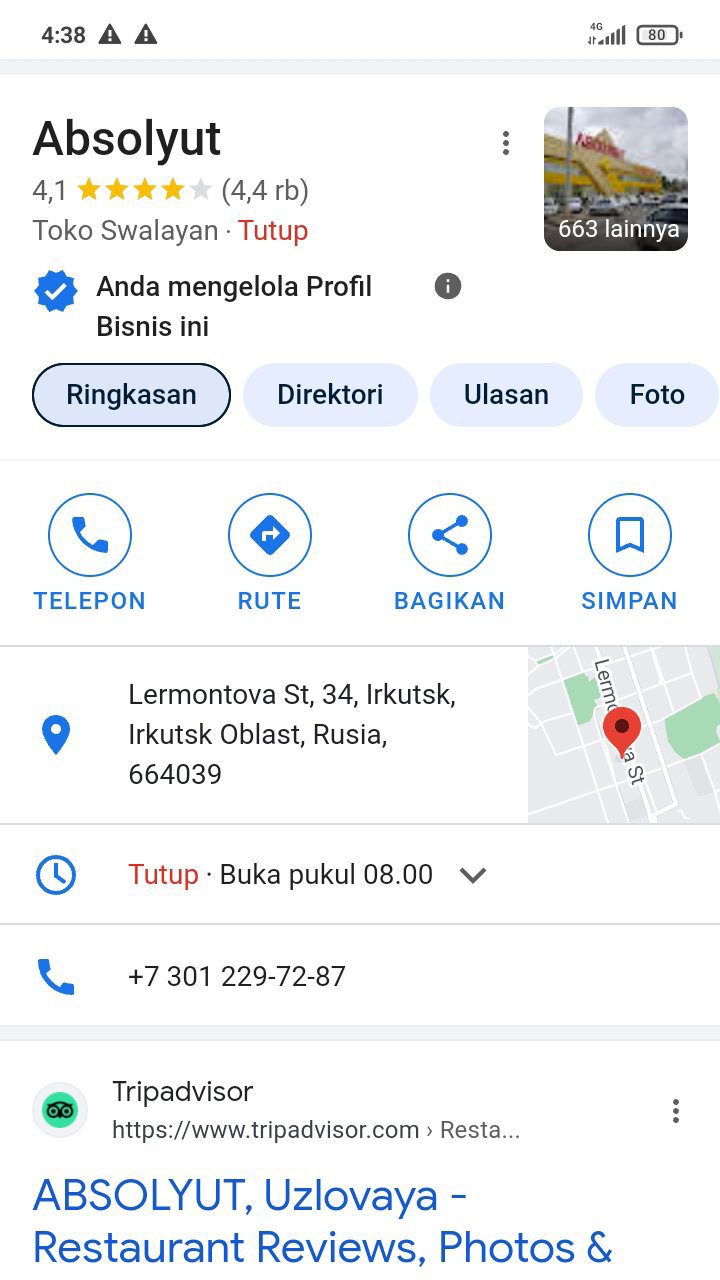Open the map preview of Lermontova St
720x1280 pixels.
(x=623, y=735)
